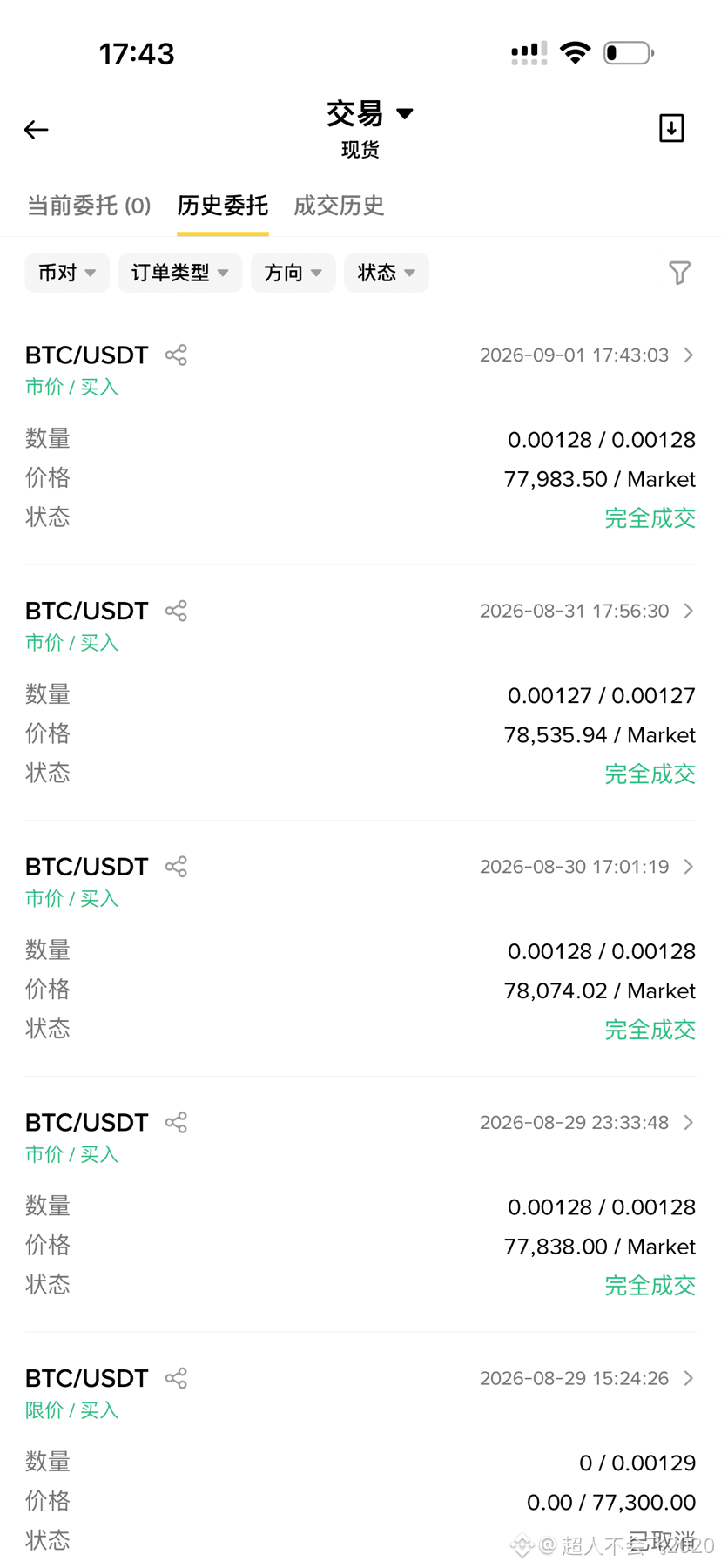The image size is (721, 1568).
Task: Switch to the 当前委托 (0) tab
Action: [89, 206]
